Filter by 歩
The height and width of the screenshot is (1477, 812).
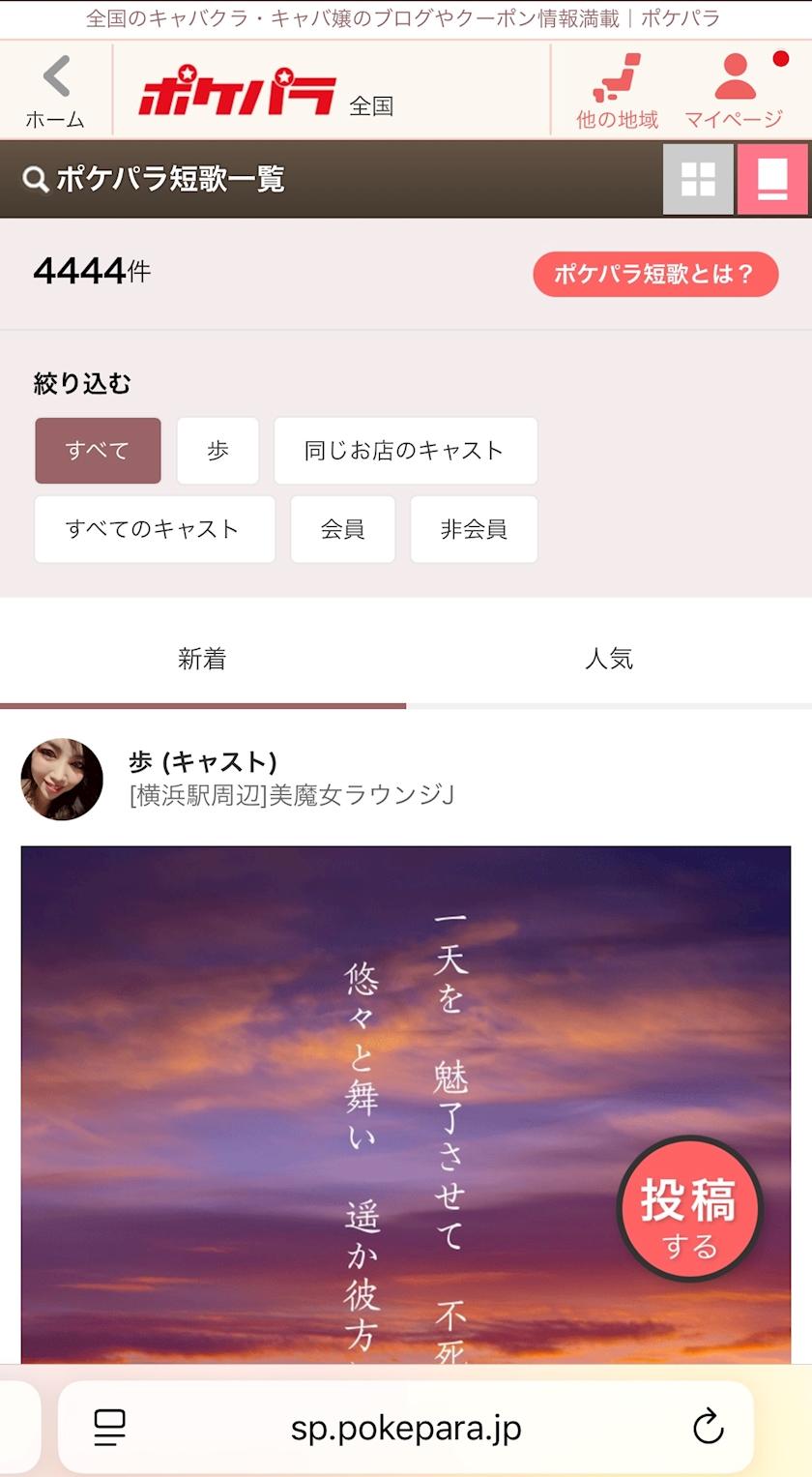click(x=217, y=451)
